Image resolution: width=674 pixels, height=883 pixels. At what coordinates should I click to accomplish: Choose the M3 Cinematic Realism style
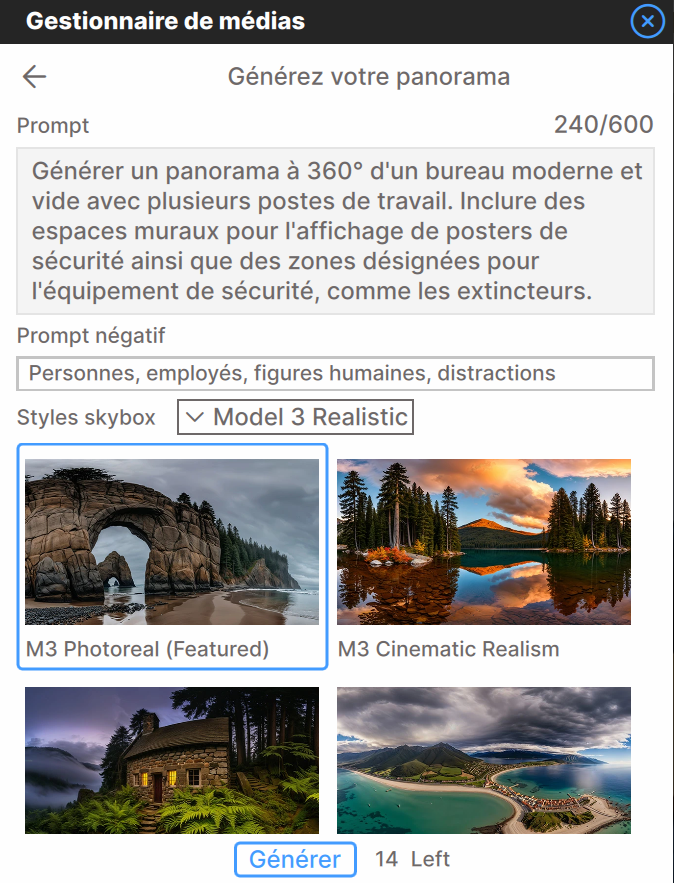(x=484, y=556)
